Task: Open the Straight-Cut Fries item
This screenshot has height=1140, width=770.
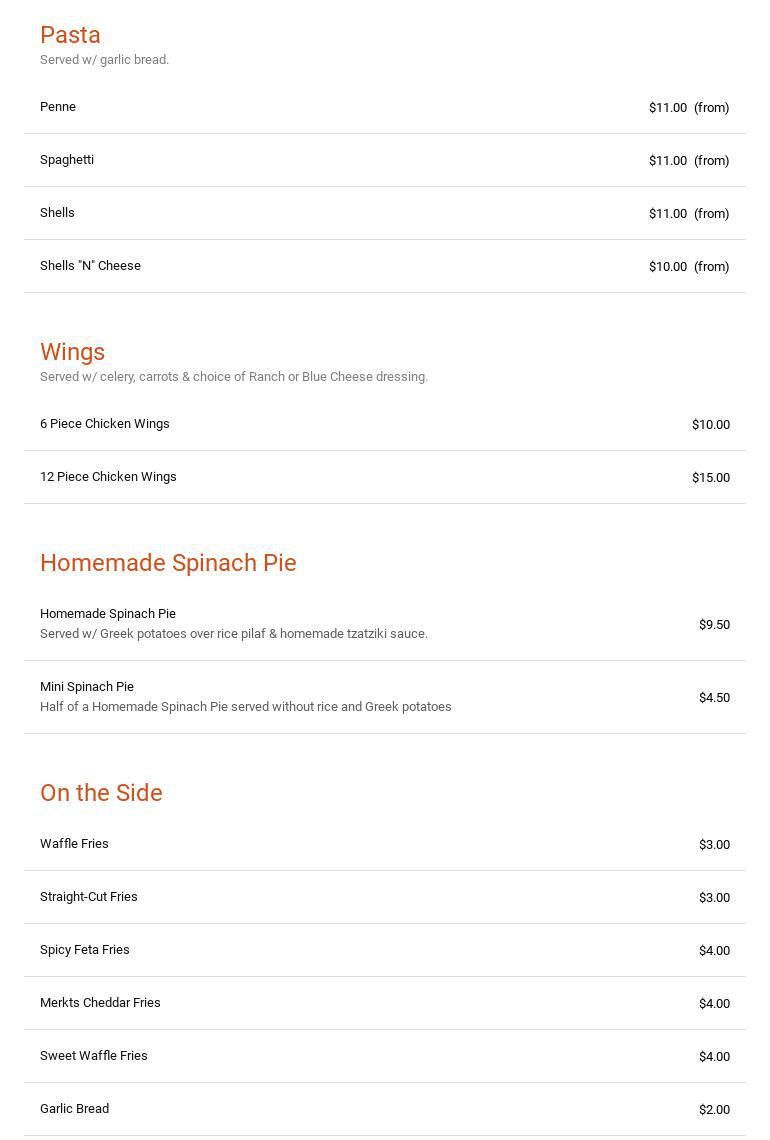Action: click(89, 897)
